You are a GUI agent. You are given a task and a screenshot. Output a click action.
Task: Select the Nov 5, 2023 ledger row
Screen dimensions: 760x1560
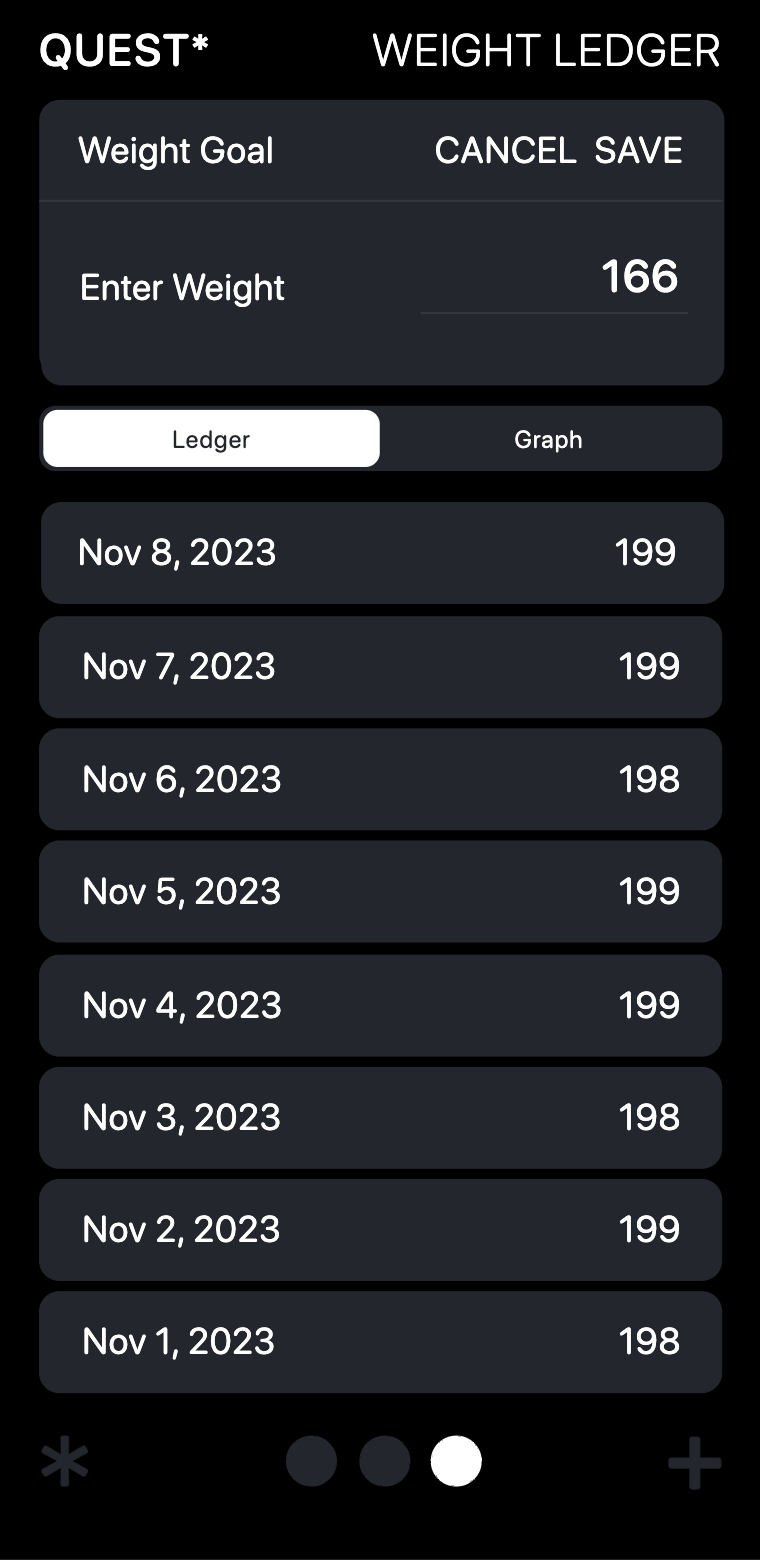coord(381,892)
